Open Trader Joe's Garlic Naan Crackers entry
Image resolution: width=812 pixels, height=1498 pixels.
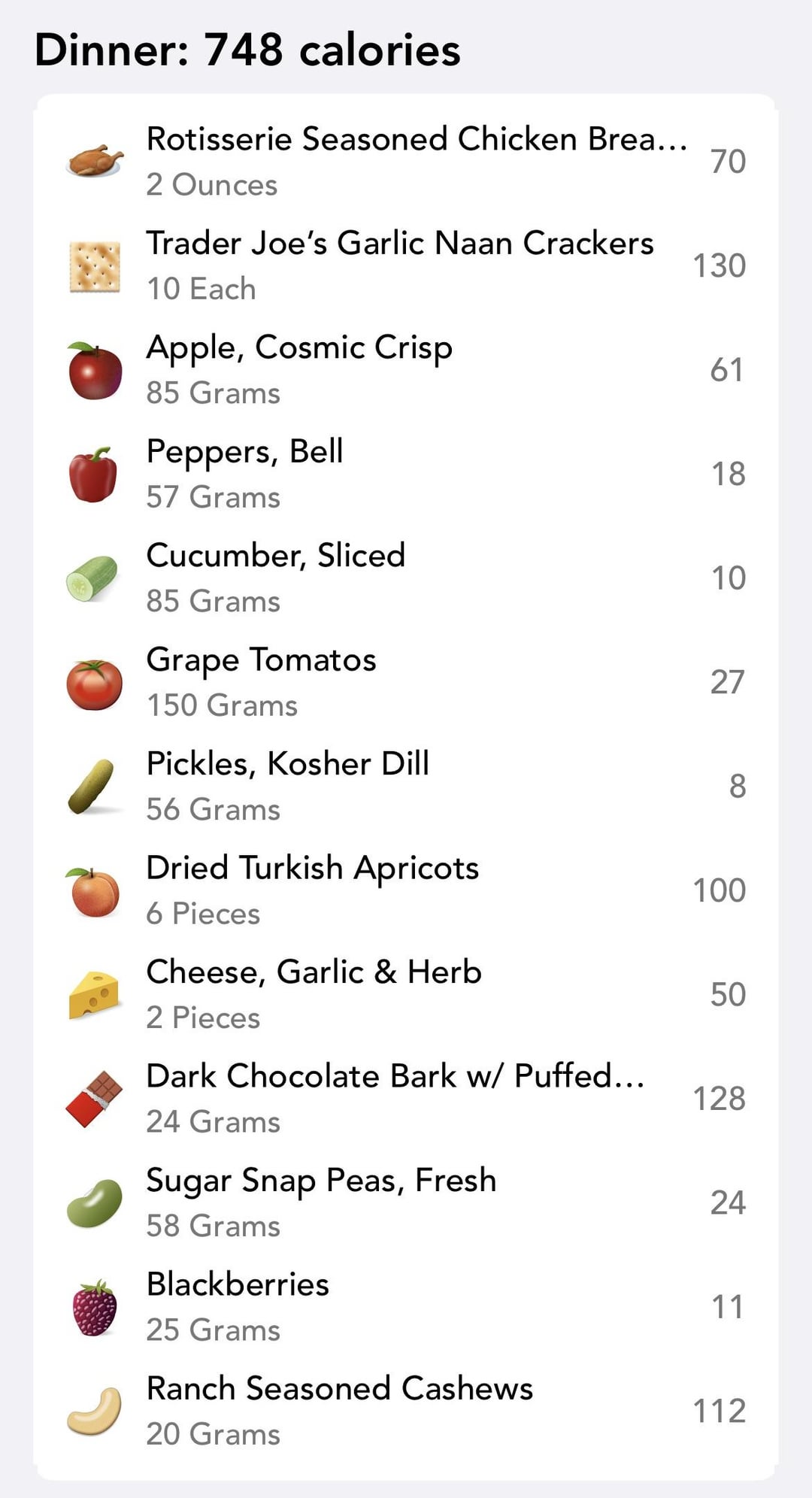[x=406, y=265]
